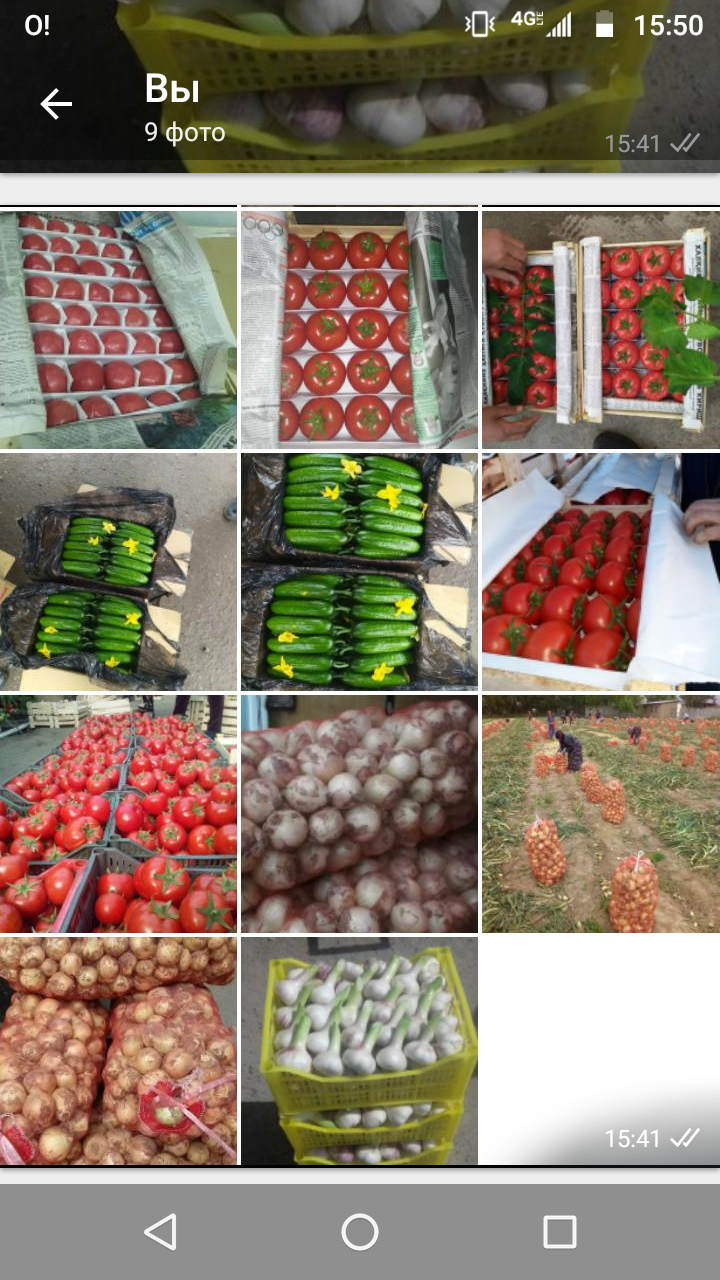Screen dimensions: 720x1280
Task: Open wide shot of cucumber boxes on pavement
Action: point(118,572)
